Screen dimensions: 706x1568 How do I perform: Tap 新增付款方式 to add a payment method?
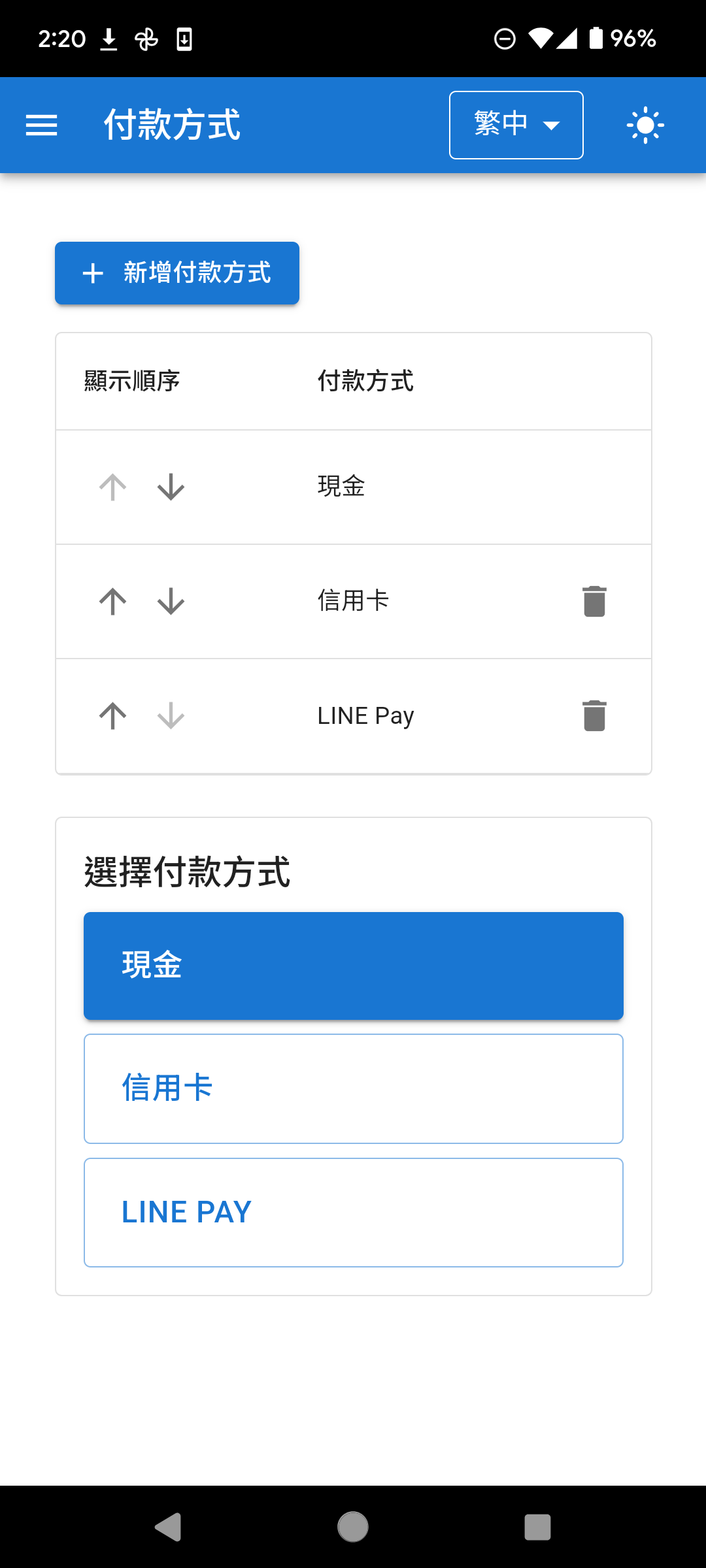[177, 273]
